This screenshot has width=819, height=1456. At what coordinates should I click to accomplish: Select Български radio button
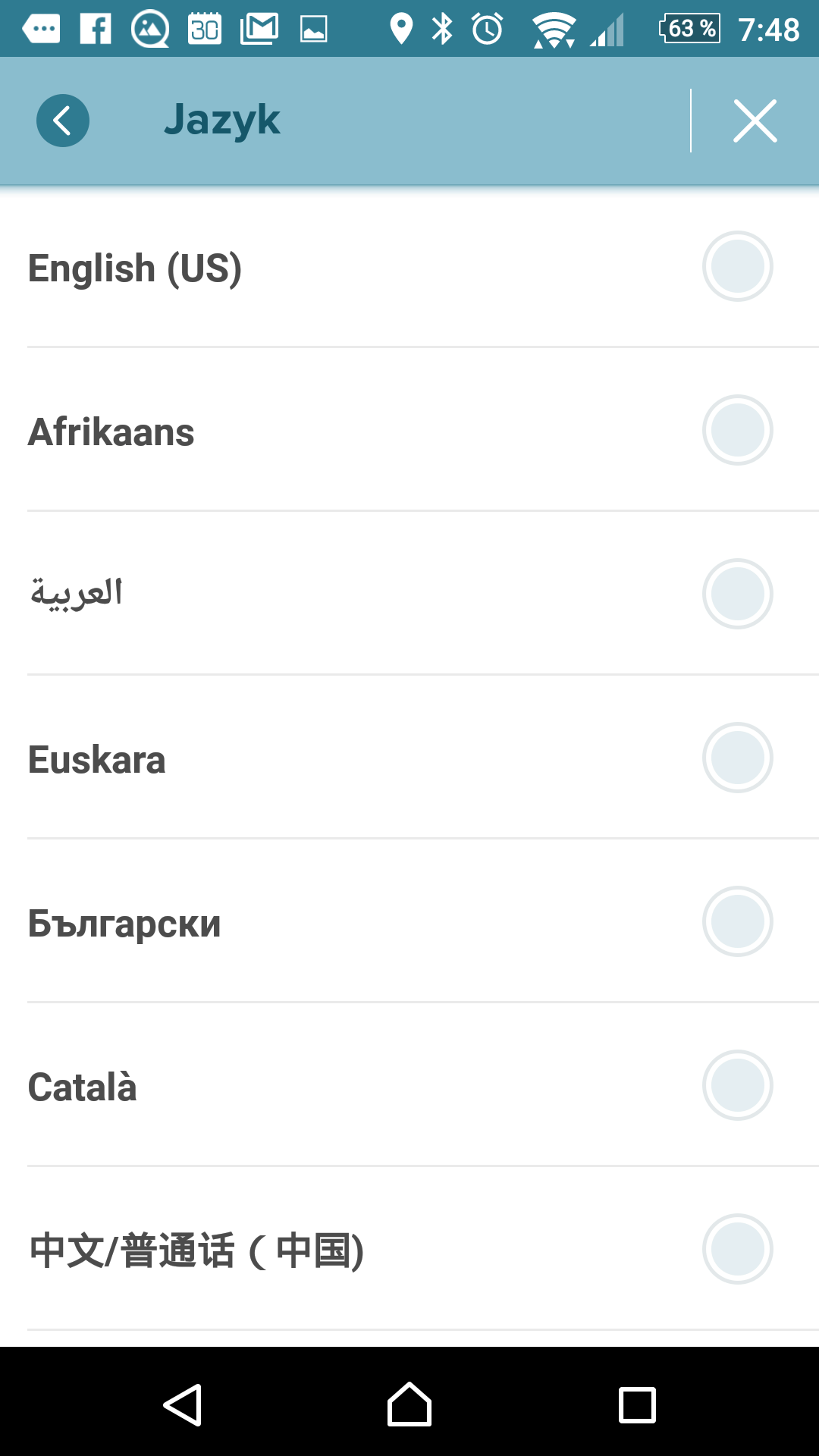[738, 921]
